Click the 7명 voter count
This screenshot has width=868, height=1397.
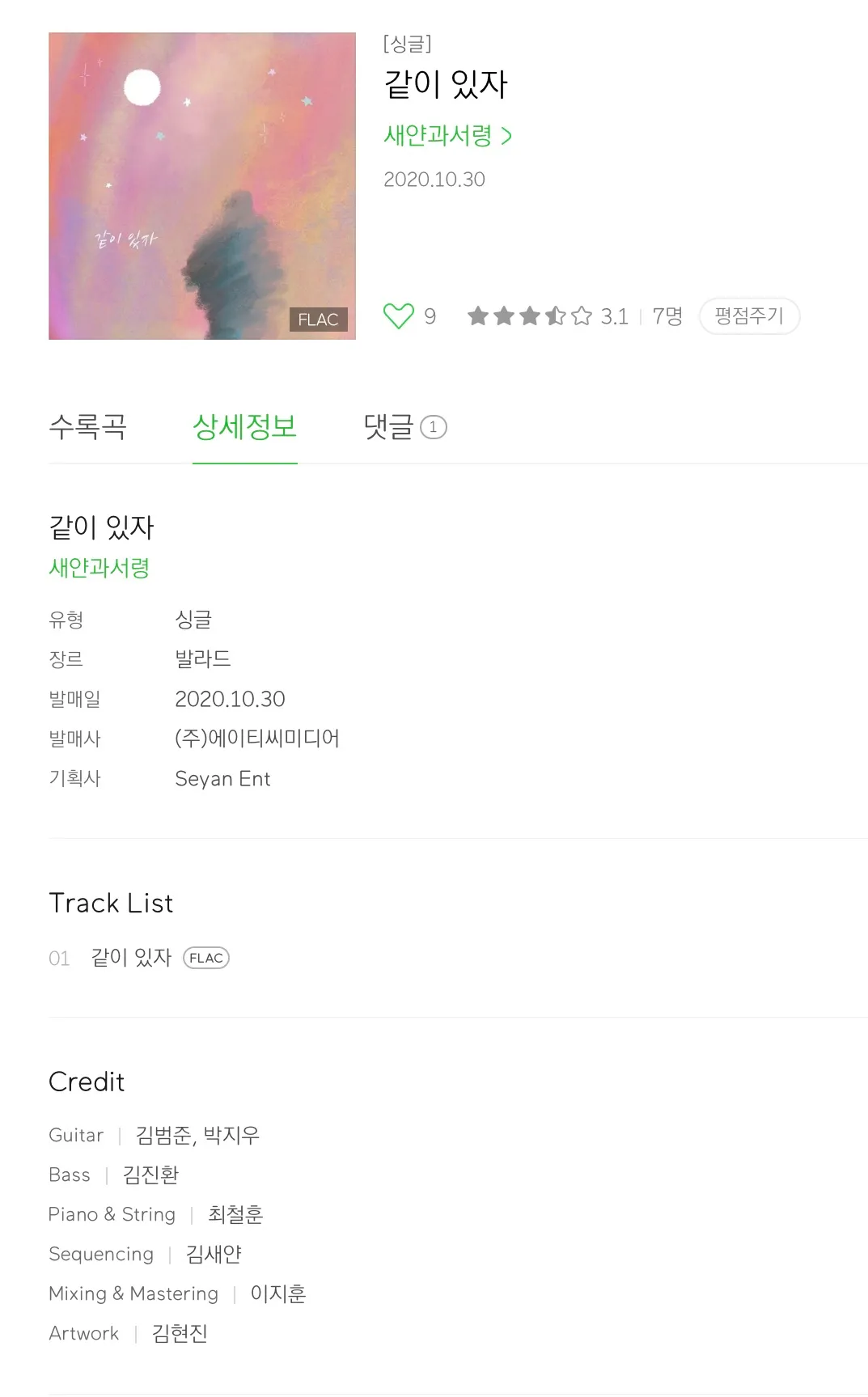(x=667, y=316)
